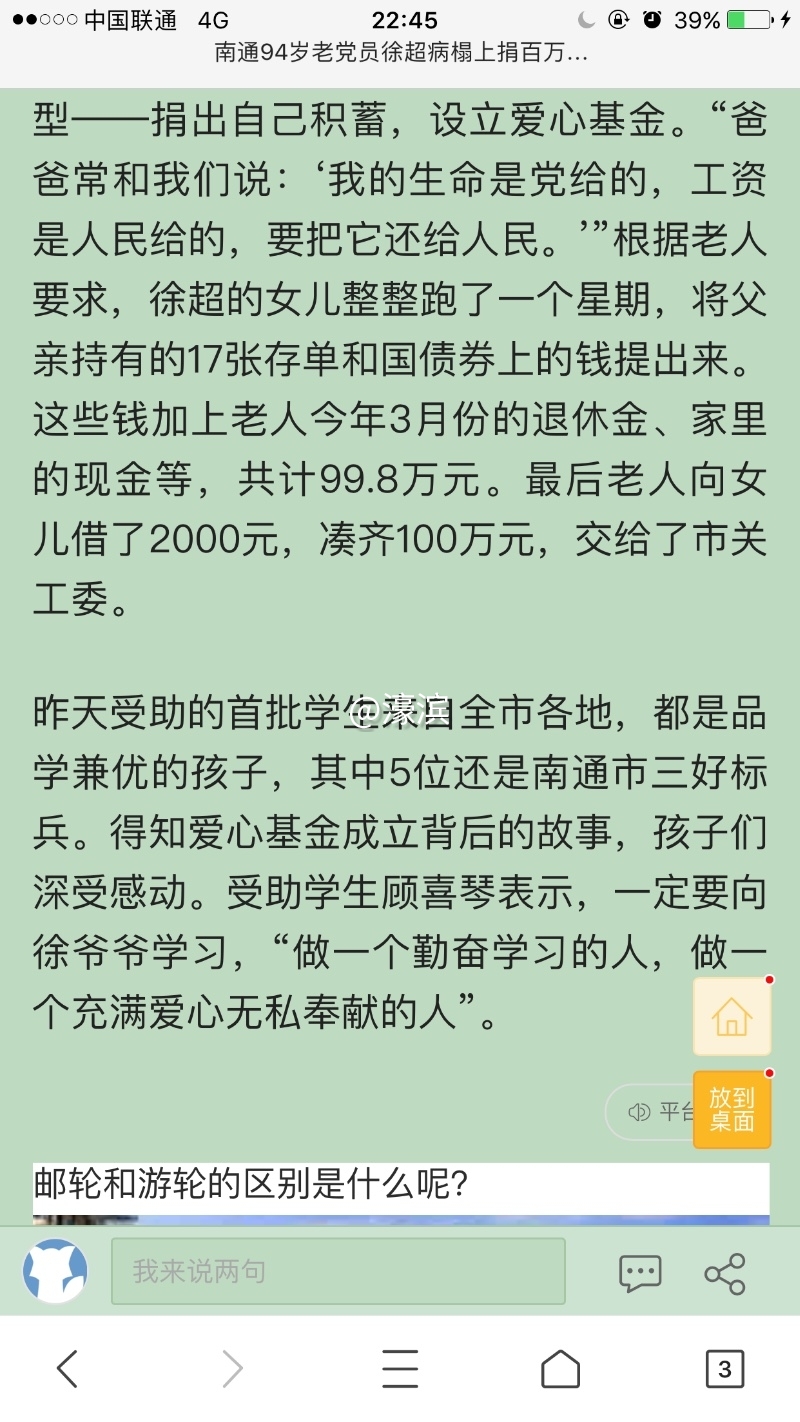Tap the 平台 label near the speaker
Viewport: 800px width, 1422px height.
[672, 1111]
